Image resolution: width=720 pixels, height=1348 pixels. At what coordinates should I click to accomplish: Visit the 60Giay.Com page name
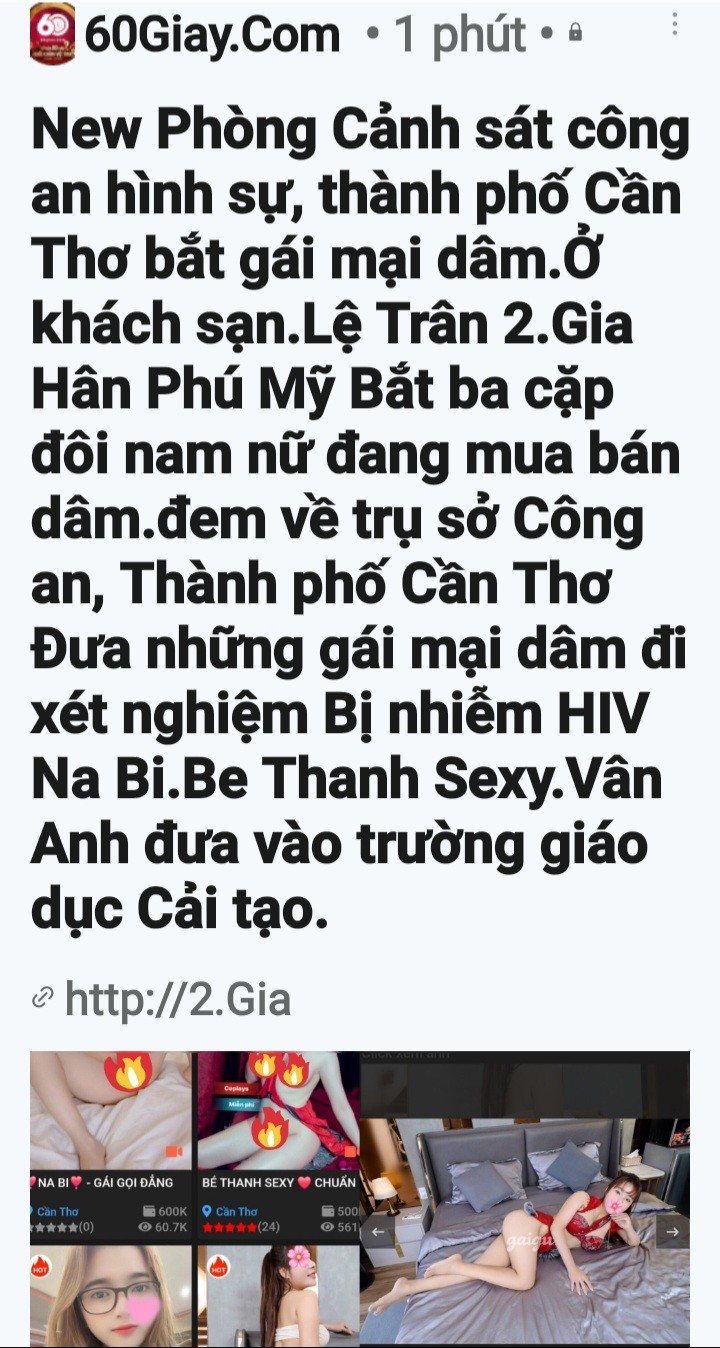(212, 35)
